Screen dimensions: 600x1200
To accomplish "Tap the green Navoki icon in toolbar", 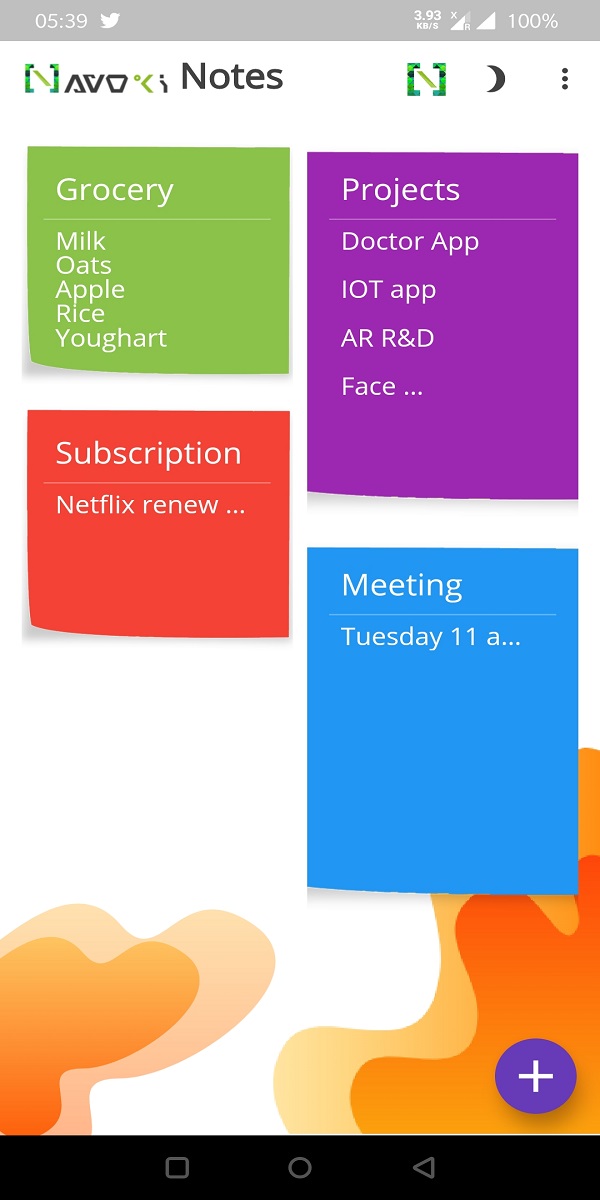I will tap(426, 79).
